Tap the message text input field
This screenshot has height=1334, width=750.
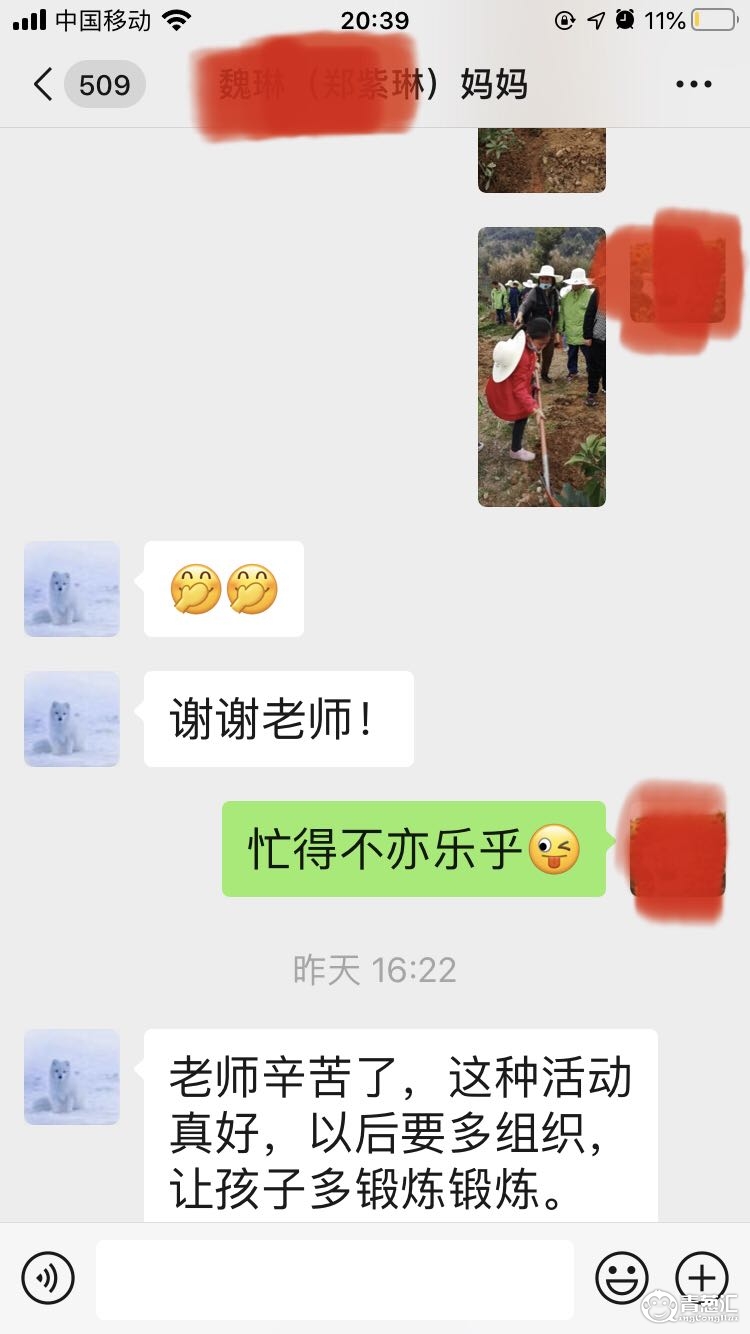[335, 1279]
